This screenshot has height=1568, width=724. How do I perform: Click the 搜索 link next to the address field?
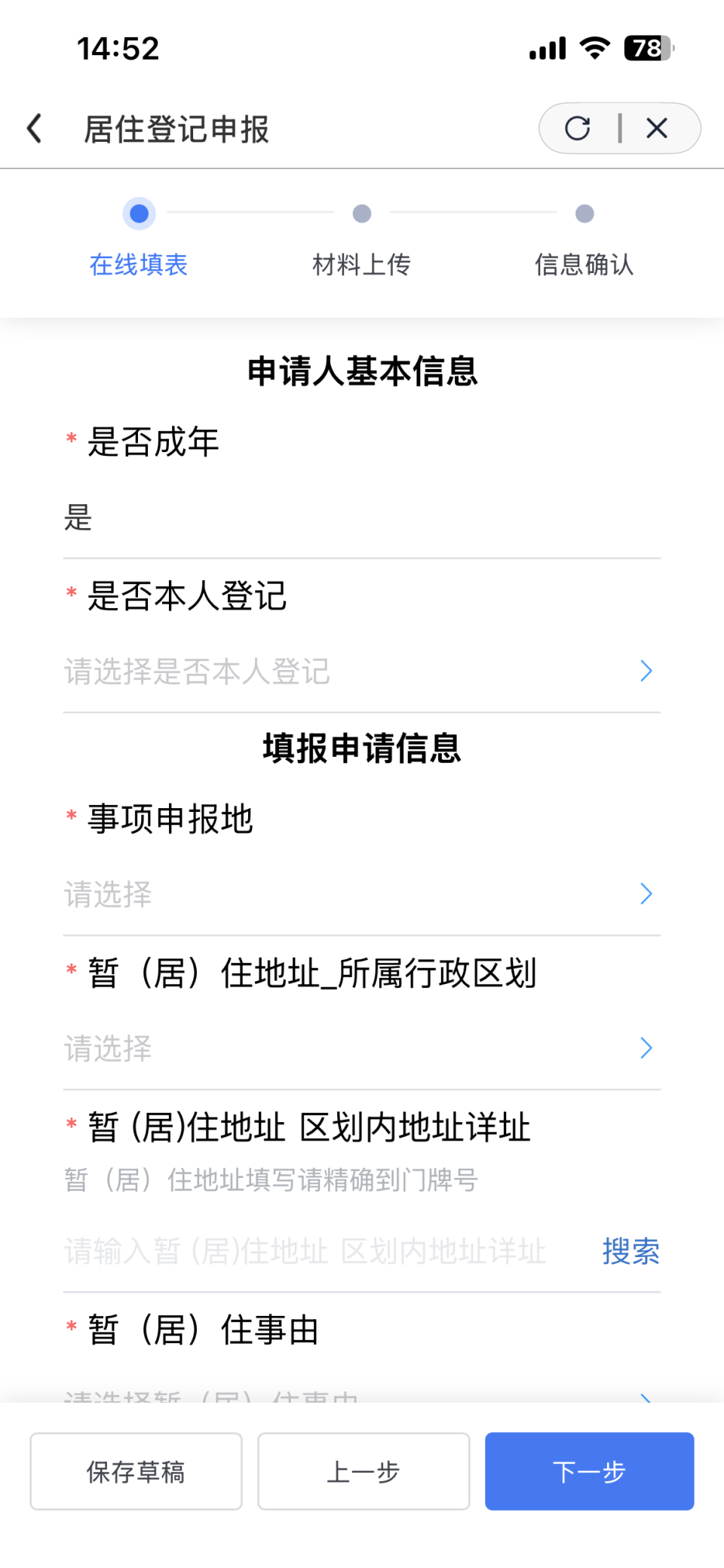point(630,1250)
